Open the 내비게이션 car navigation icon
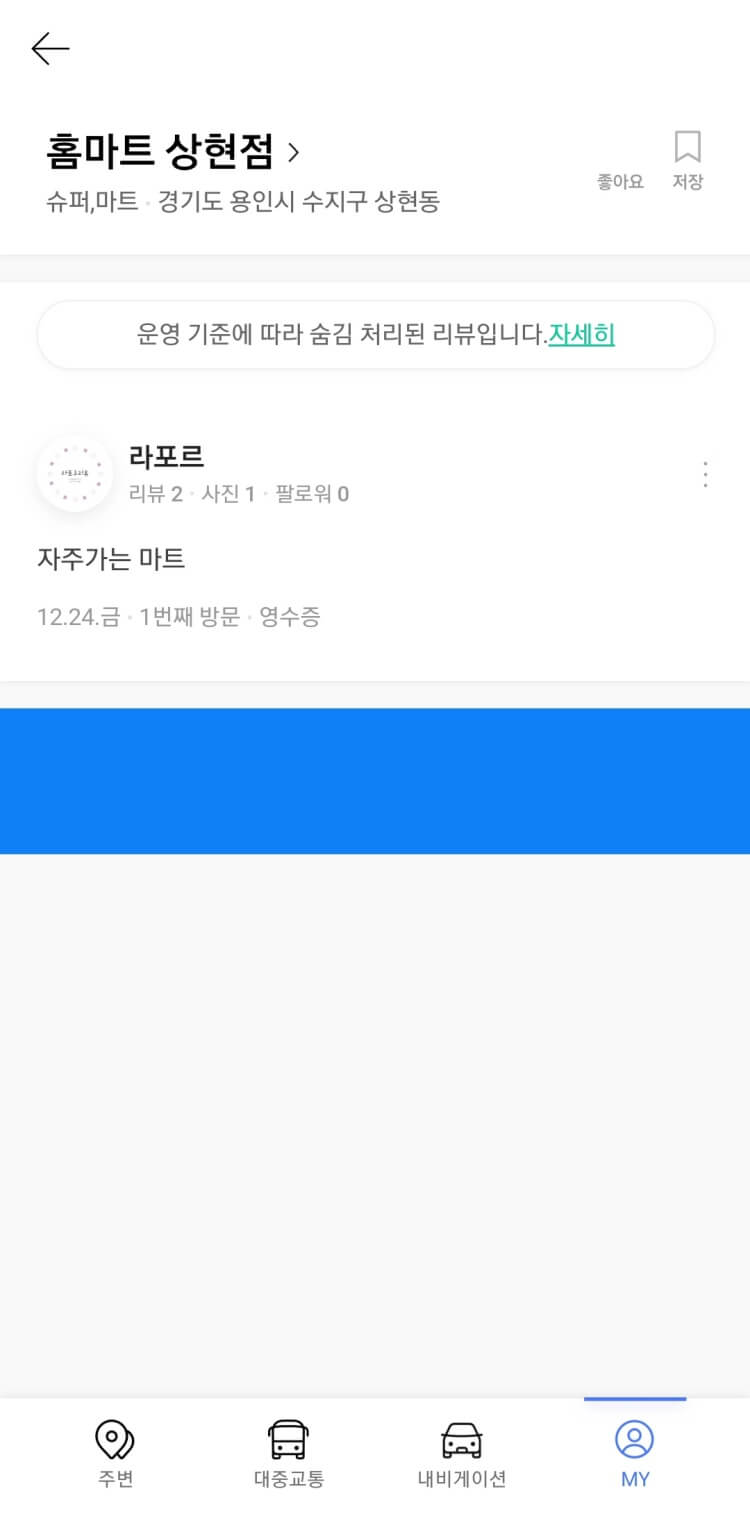Screen dimensions: 750x1523 (x=462, y=1441)
